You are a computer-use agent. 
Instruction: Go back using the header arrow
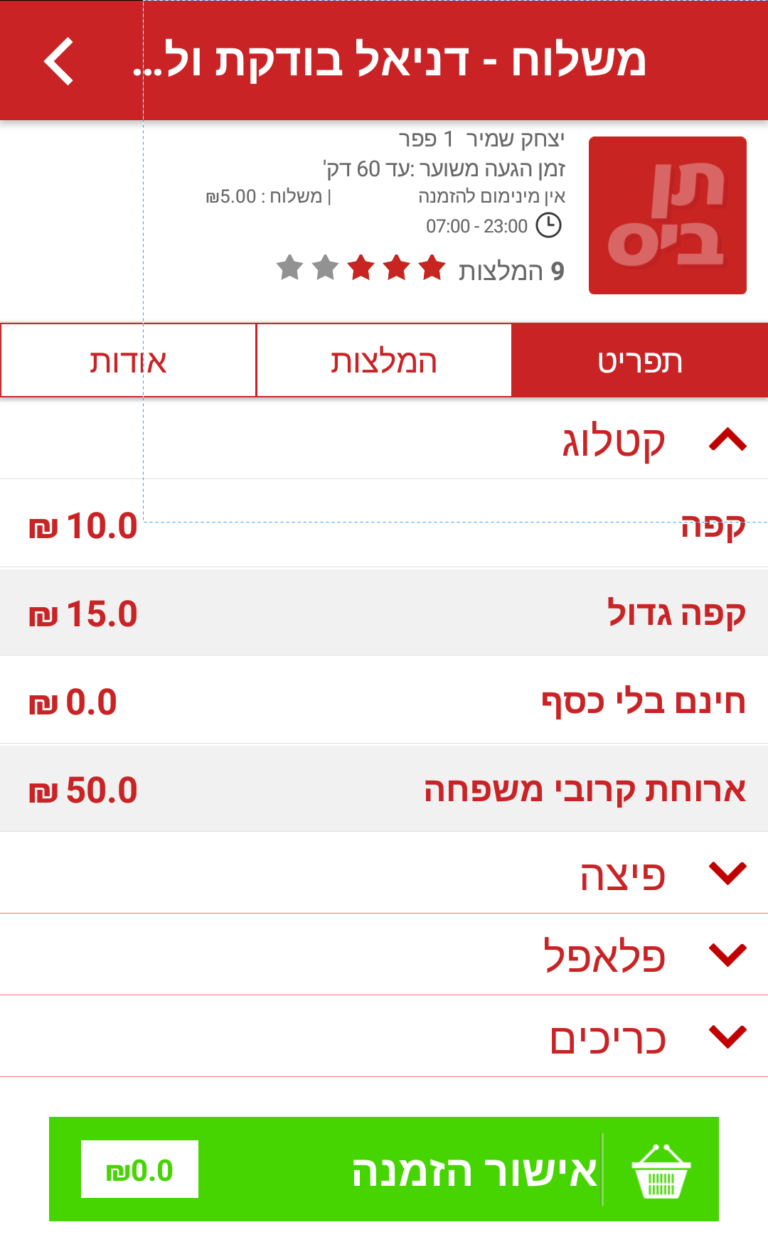tap(59, 61)
